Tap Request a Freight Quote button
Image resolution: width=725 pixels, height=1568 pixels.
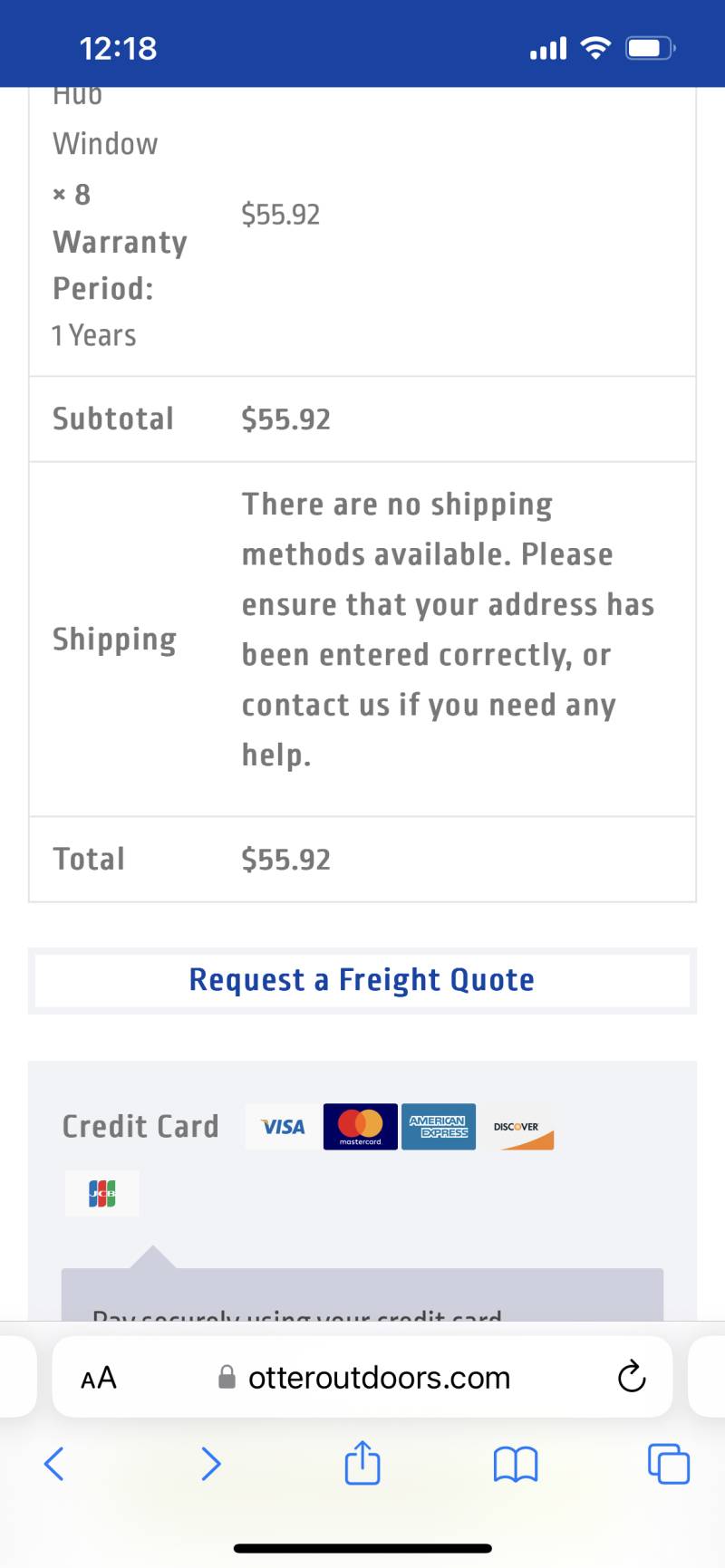[362, 980]
